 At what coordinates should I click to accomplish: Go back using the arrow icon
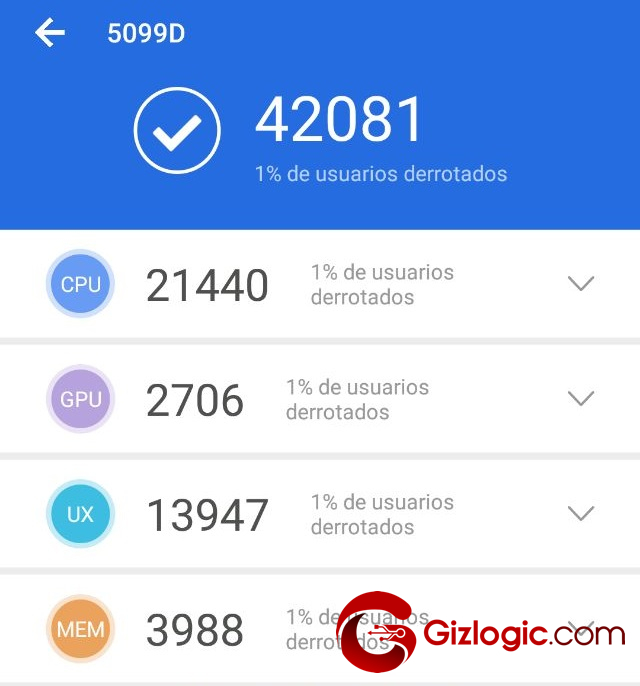click(x=50, y=33)
